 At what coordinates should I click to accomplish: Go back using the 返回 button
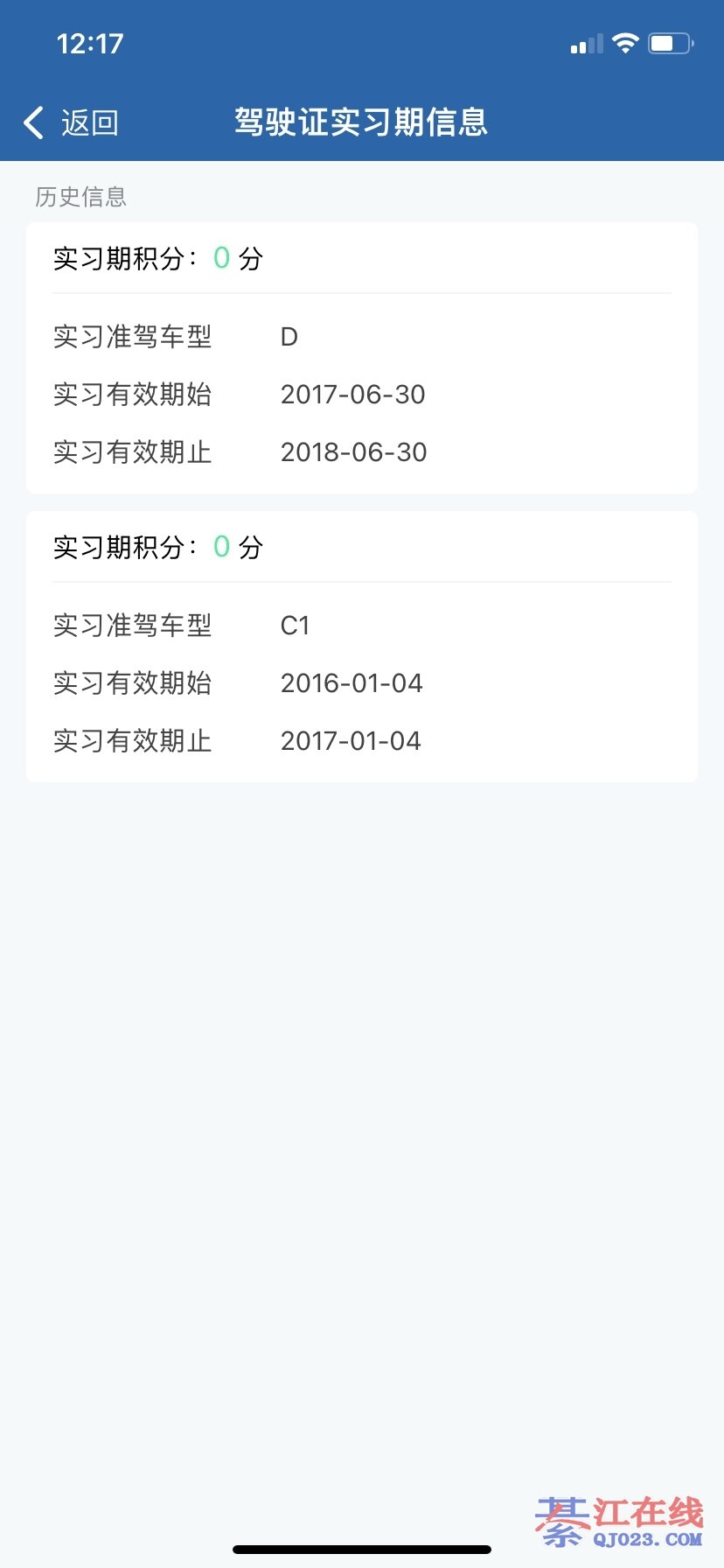coord(72,123)
